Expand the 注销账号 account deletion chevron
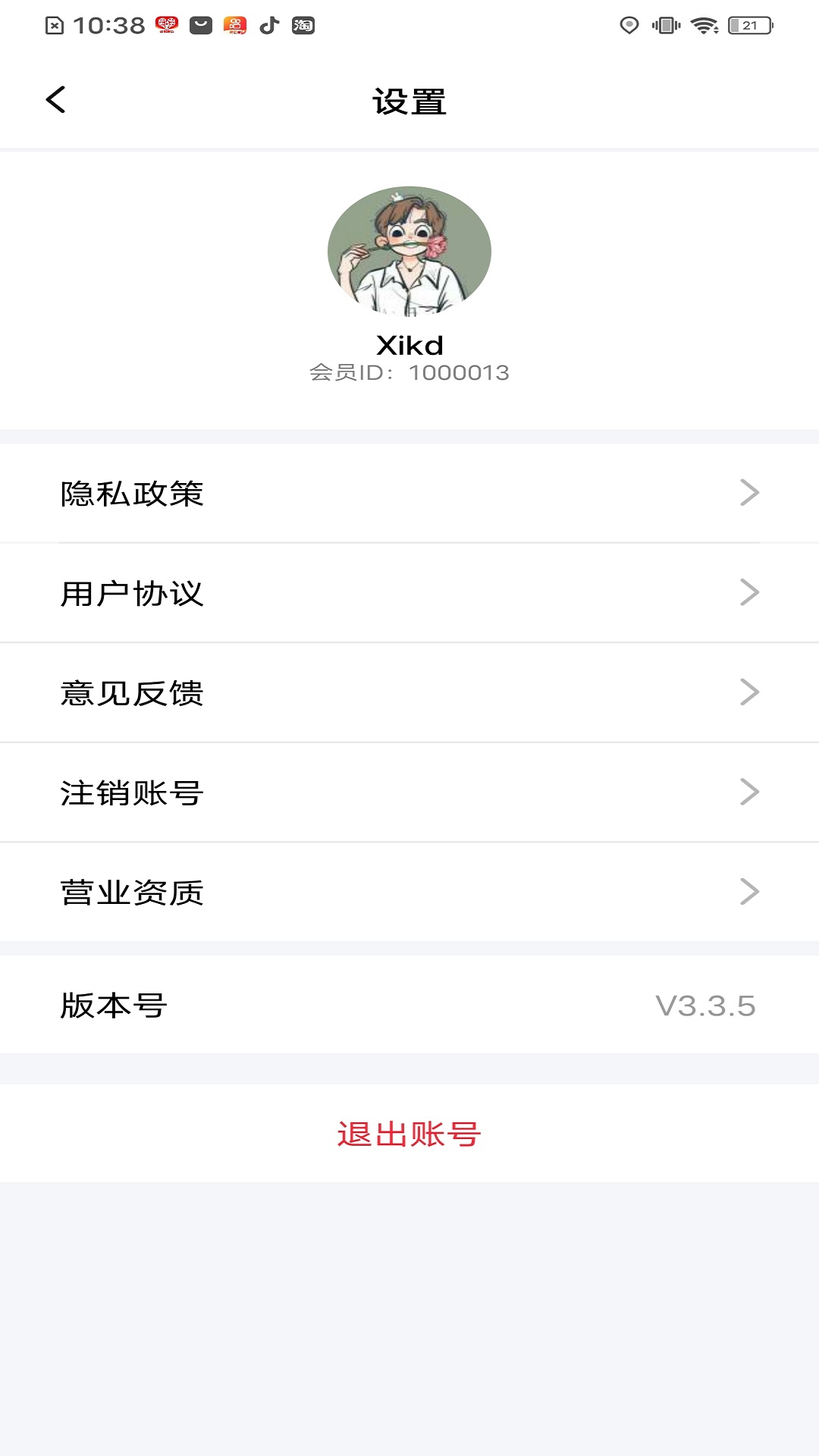 pos(749,792)
